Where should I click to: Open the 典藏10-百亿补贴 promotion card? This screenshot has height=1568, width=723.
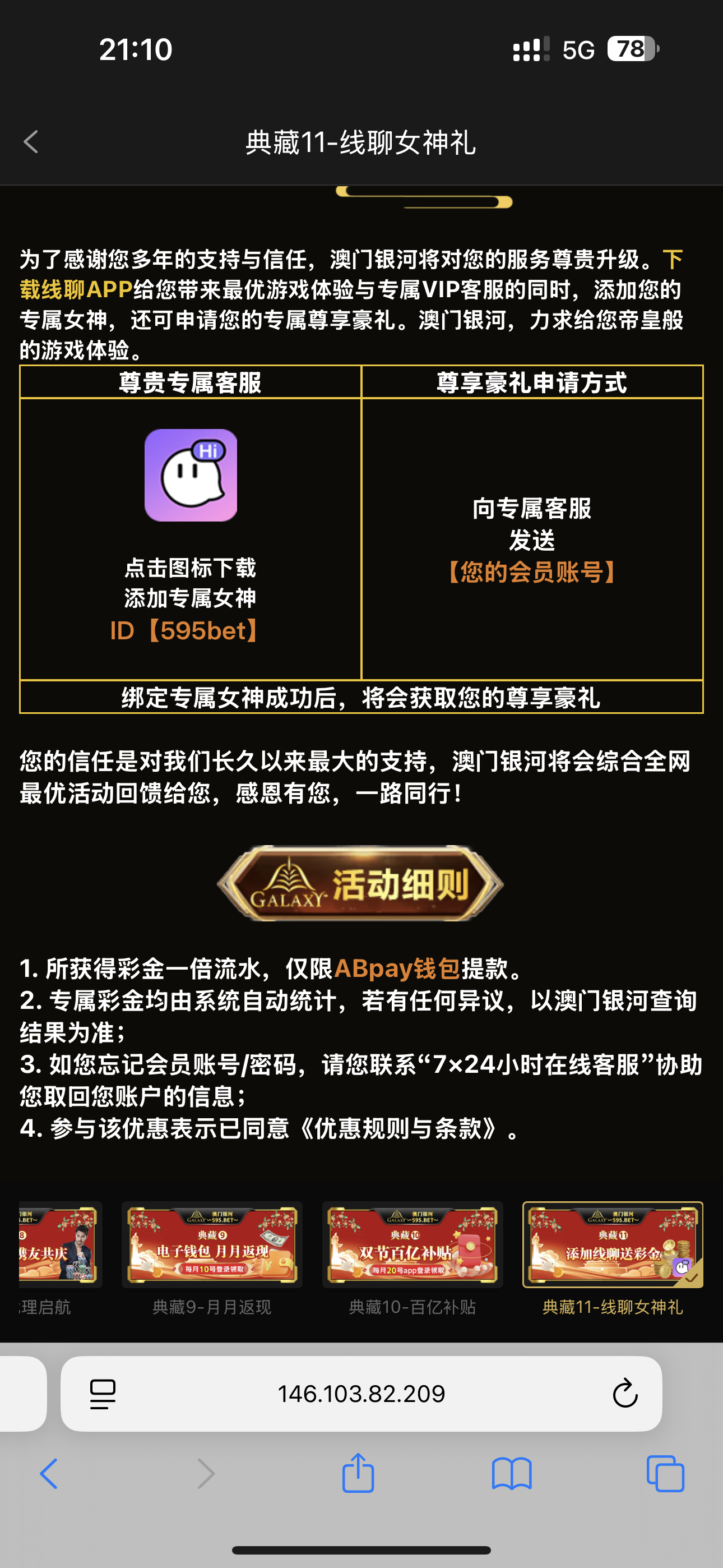[x=412, y=1246]
